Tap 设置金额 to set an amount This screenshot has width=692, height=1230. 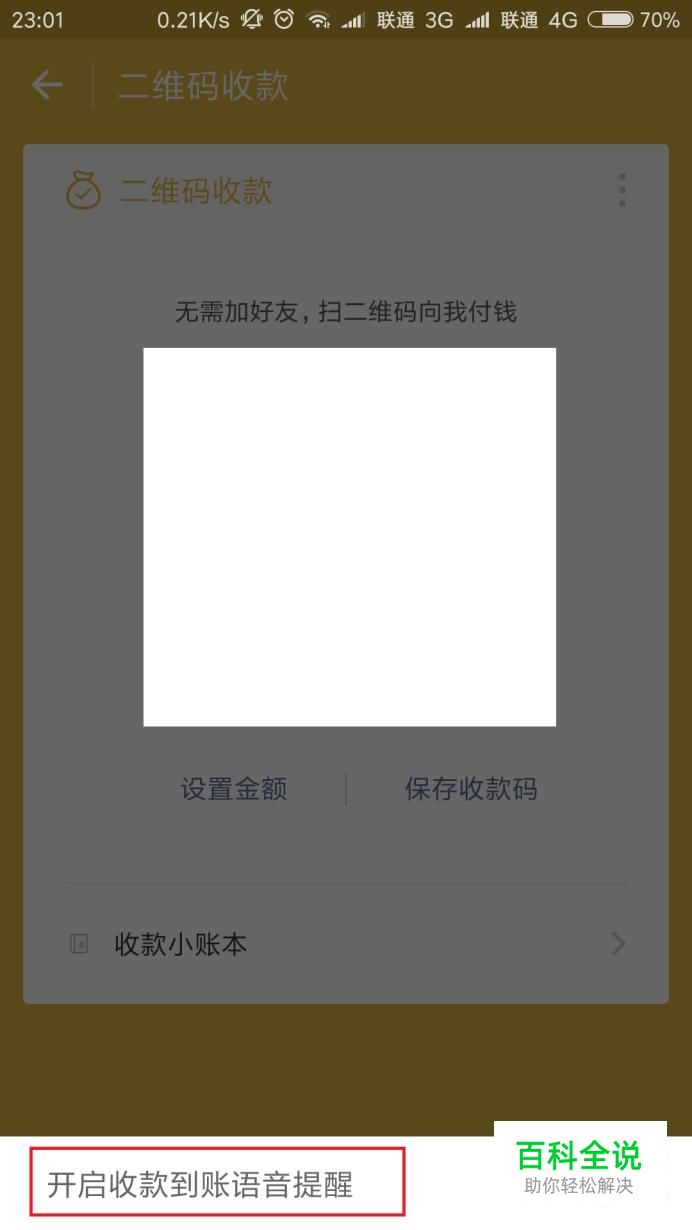pyautogui.click(x=234, y=789)
